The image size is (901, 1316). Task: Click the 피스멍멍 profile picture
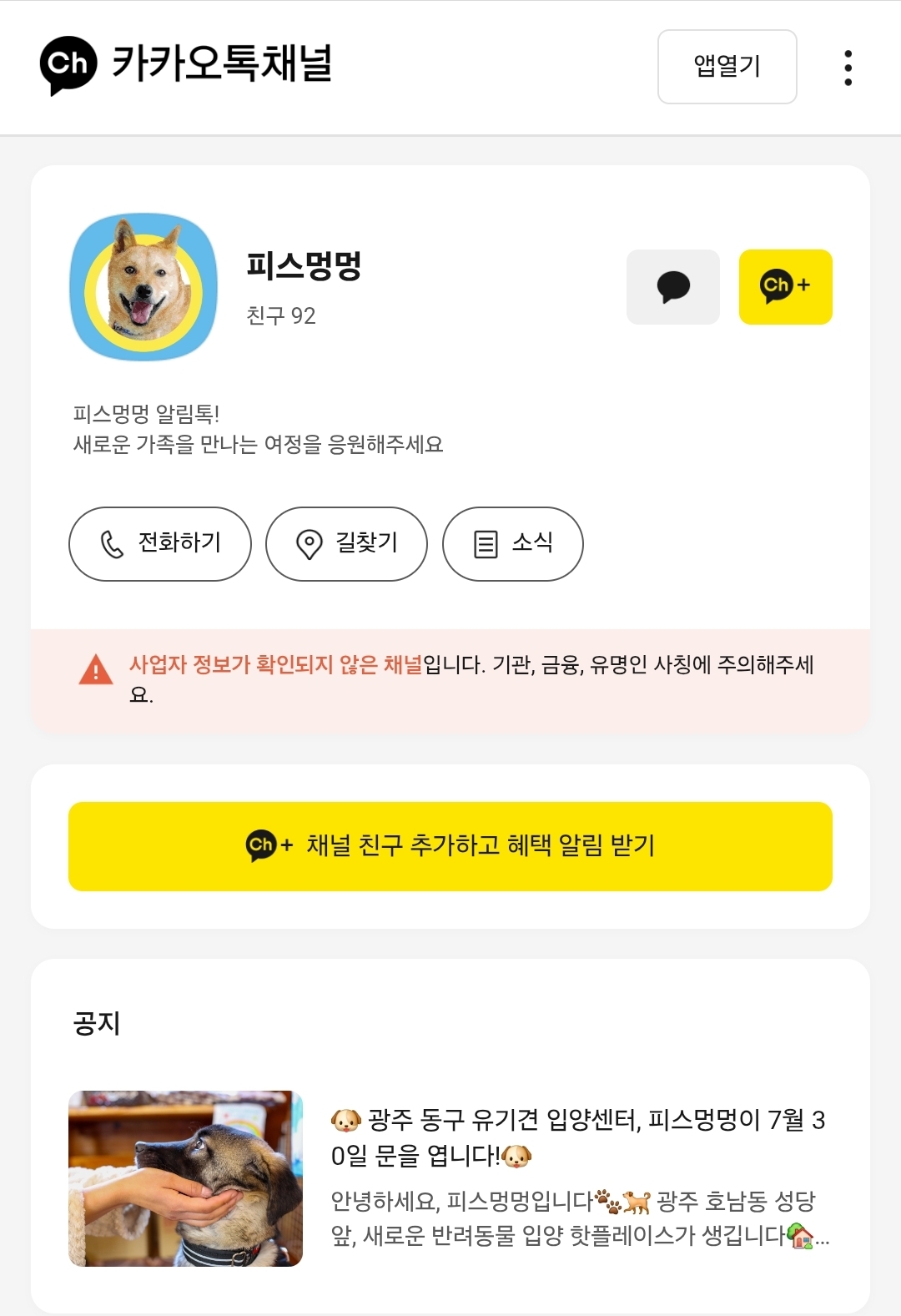click(143, 288)
